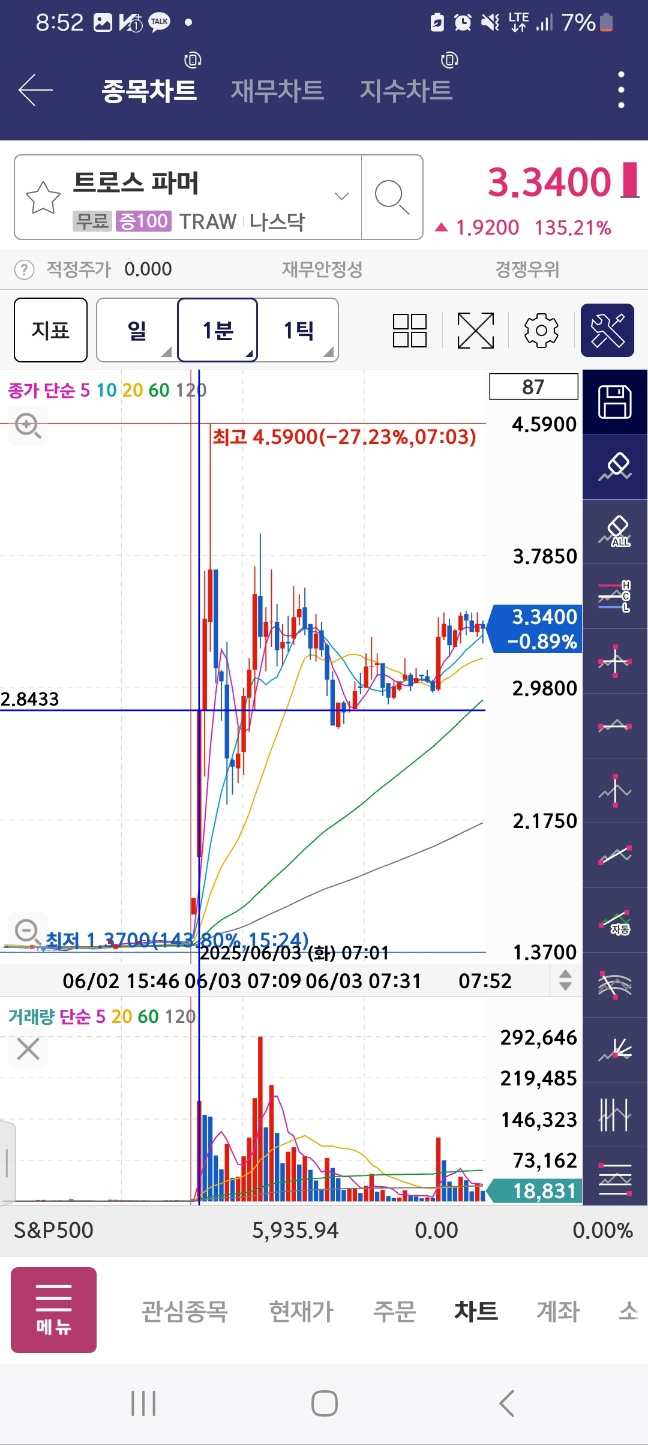Select the 1틱 tick chart period
This screenshot has width=648, height=1445.
298,330
